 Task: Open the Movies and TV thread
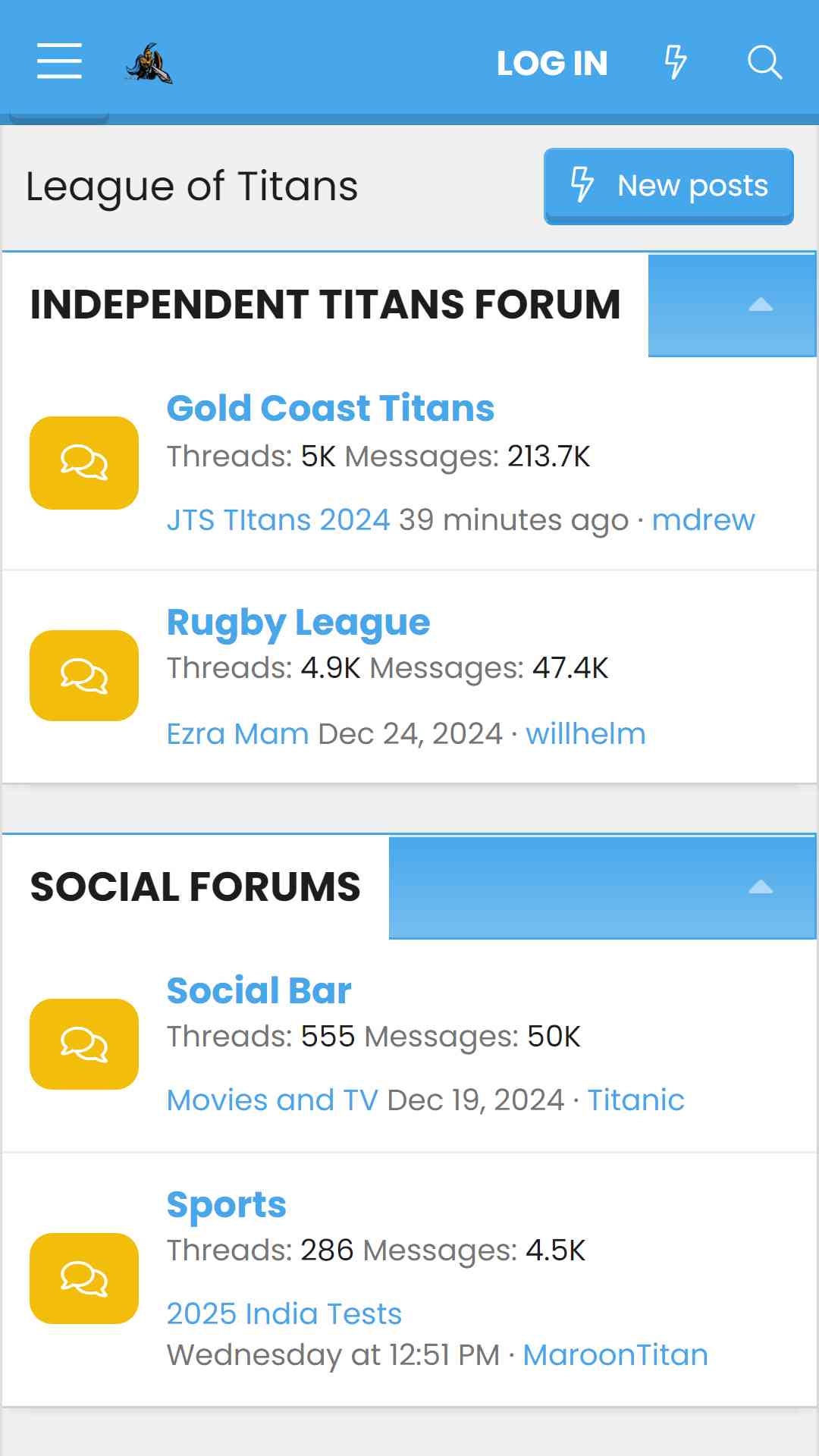pyautogui.click(x=272, y=1100)
